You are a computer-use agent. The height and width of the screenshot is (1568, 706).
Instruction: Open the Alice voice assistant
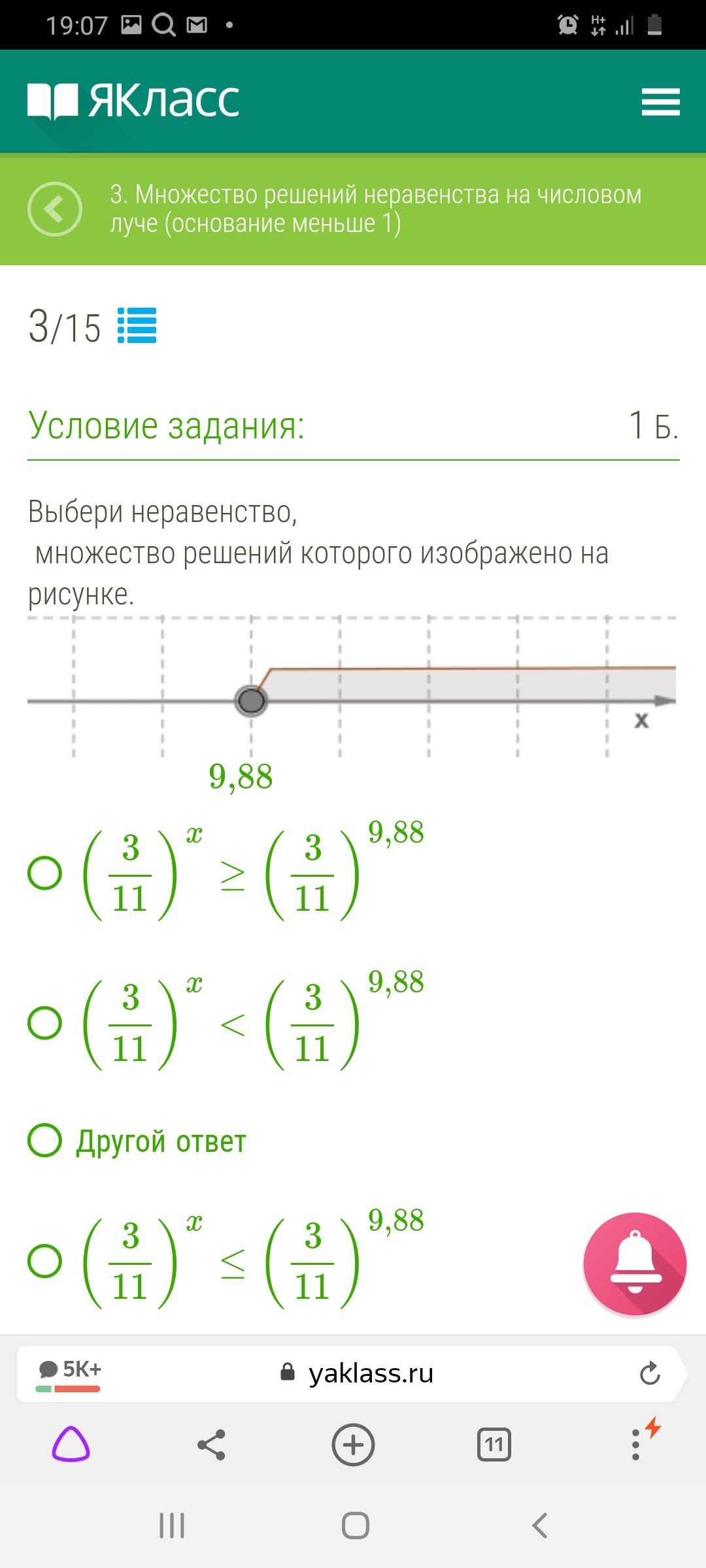pos(71,1445)
